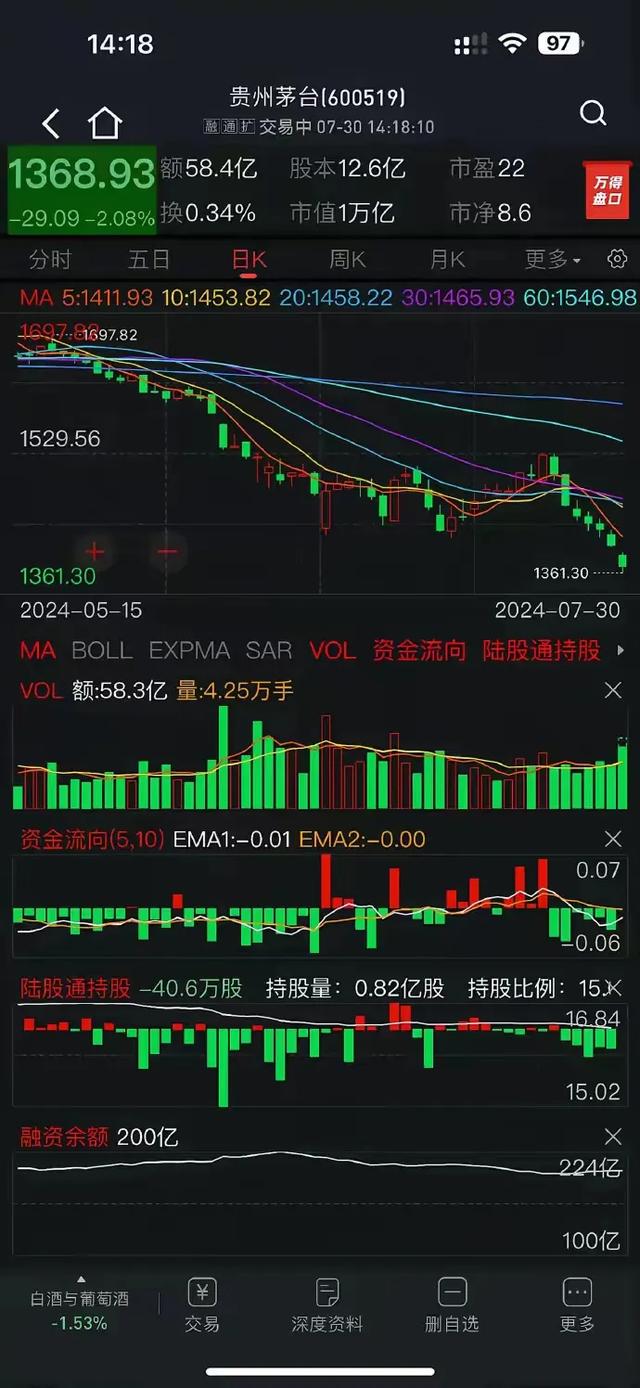
Task: Select the 月K tab
Action: (447, 260)
